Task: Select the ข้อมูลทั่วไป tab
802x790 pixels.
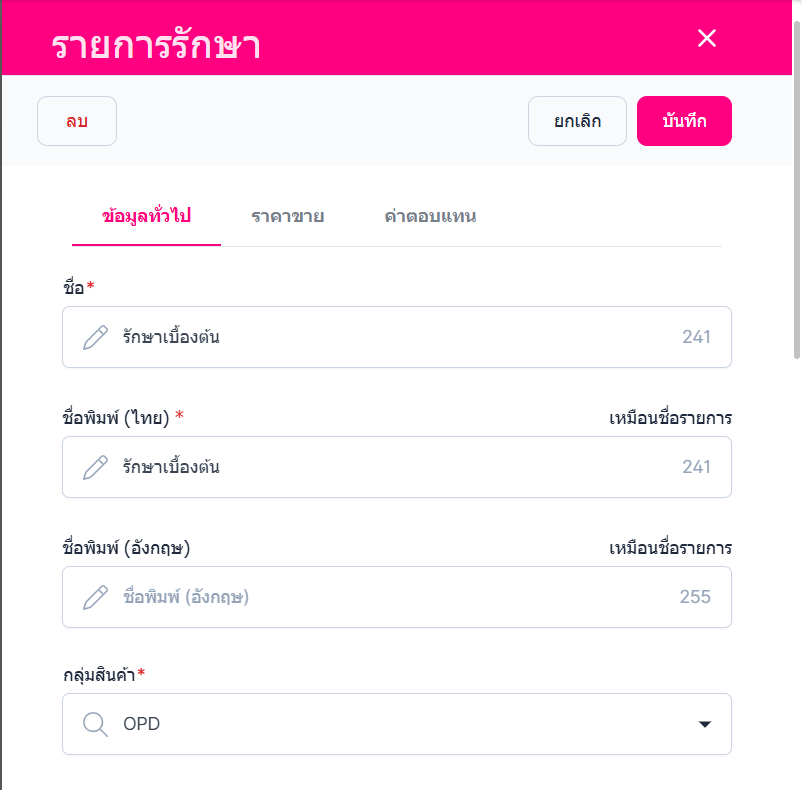Action: (146, 216)
